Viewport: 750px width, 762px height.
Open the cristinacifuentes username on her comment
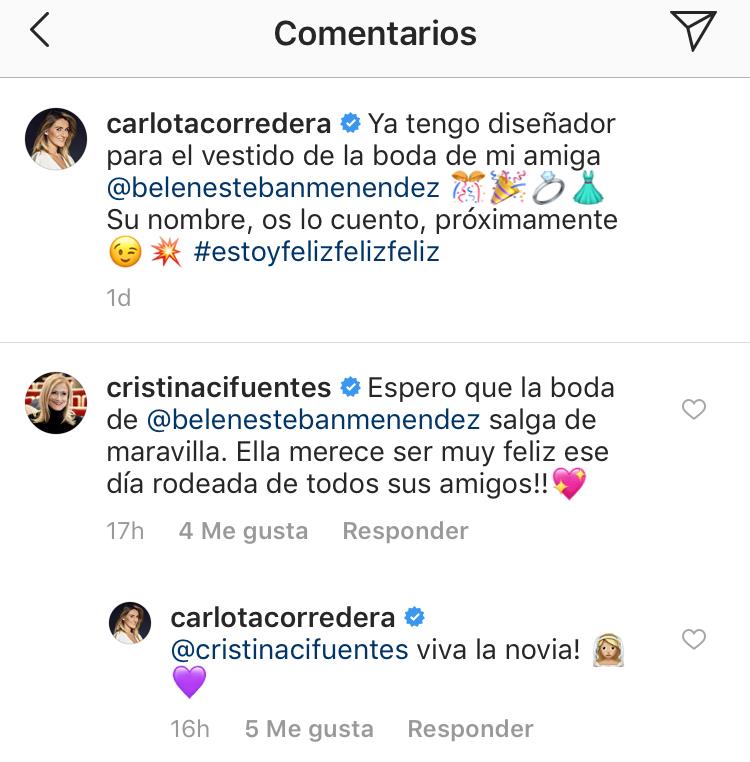click(x=218, y=387)
